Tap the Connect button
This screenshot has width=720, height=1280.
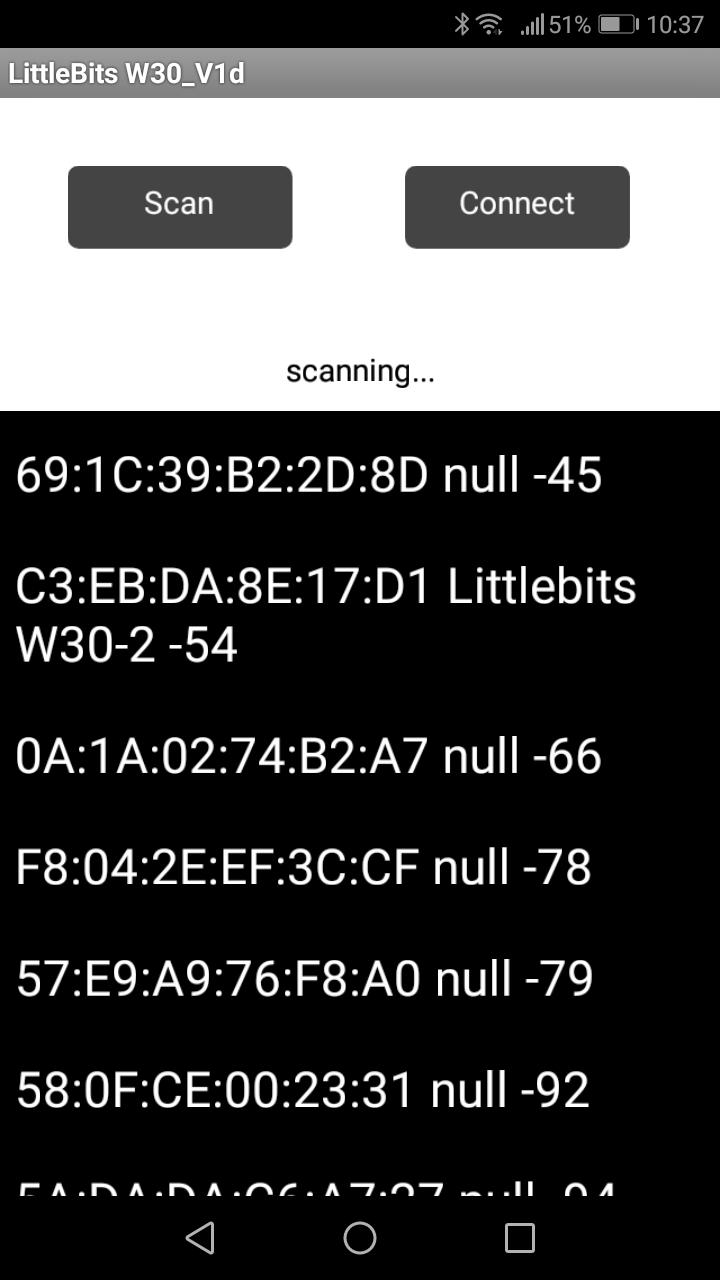point(517,207)
